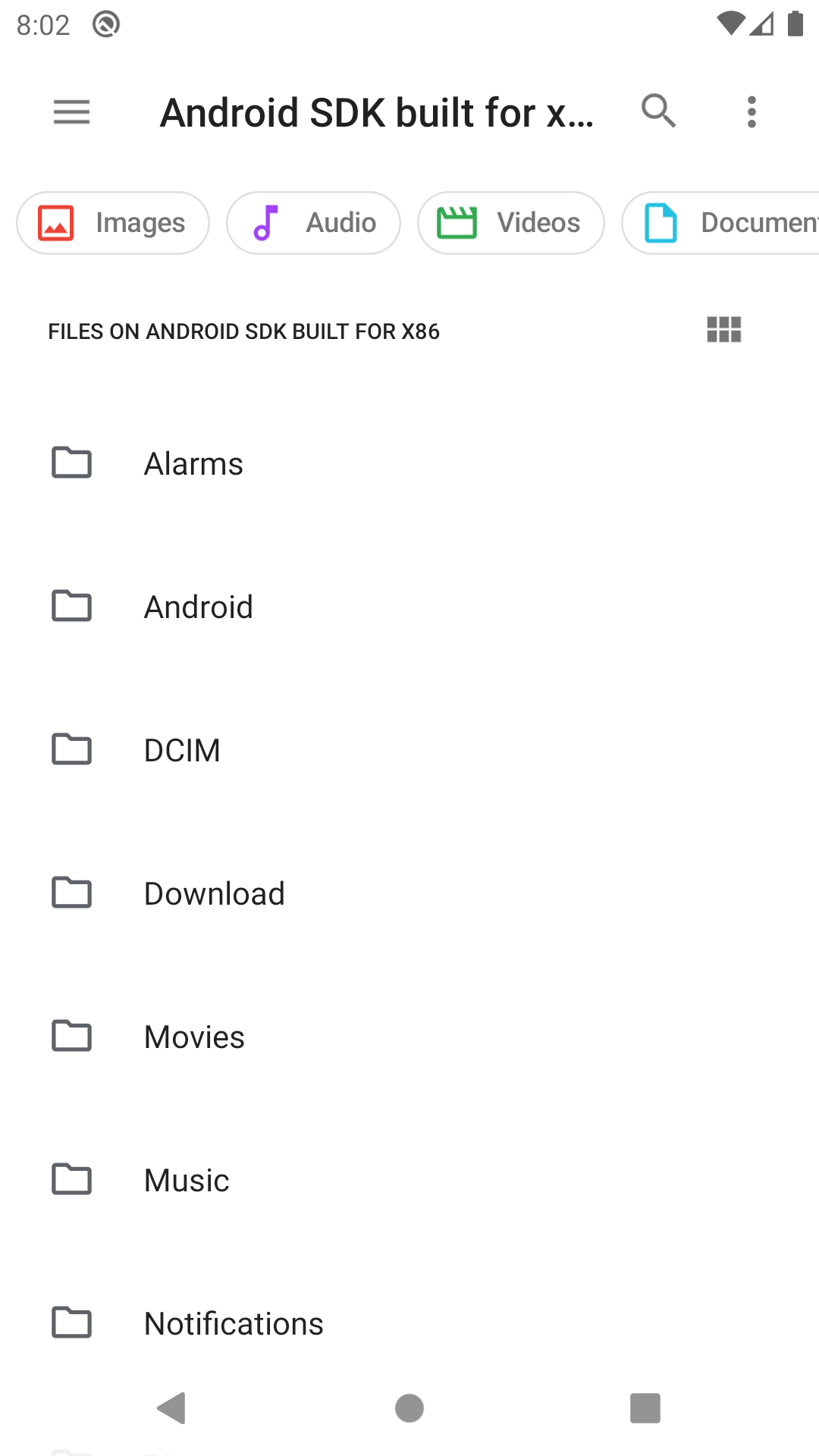Screen dimensions: 819x1456
Task: Open the Alarms folder
Action: [x=193, y=463]
